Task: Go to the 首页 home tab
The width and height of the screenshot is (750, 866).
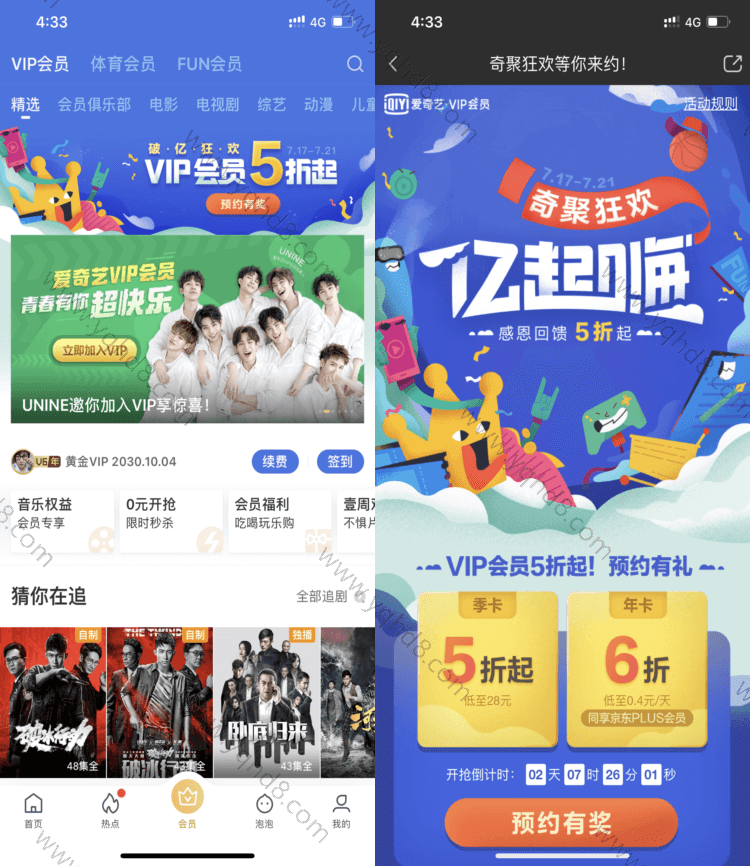Action: coord(33,810)
